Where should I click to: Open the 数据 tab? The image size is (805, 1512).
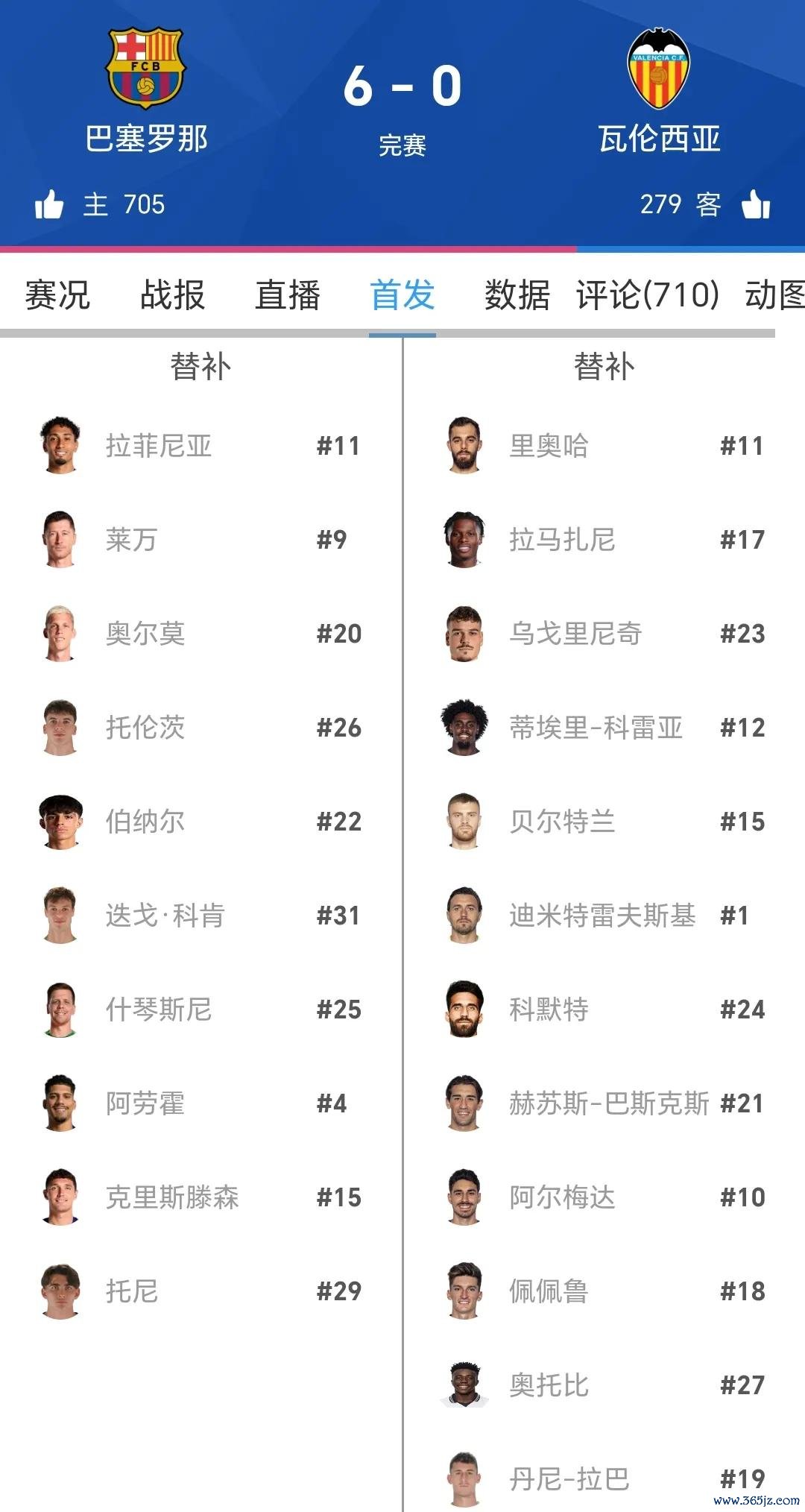517,295
